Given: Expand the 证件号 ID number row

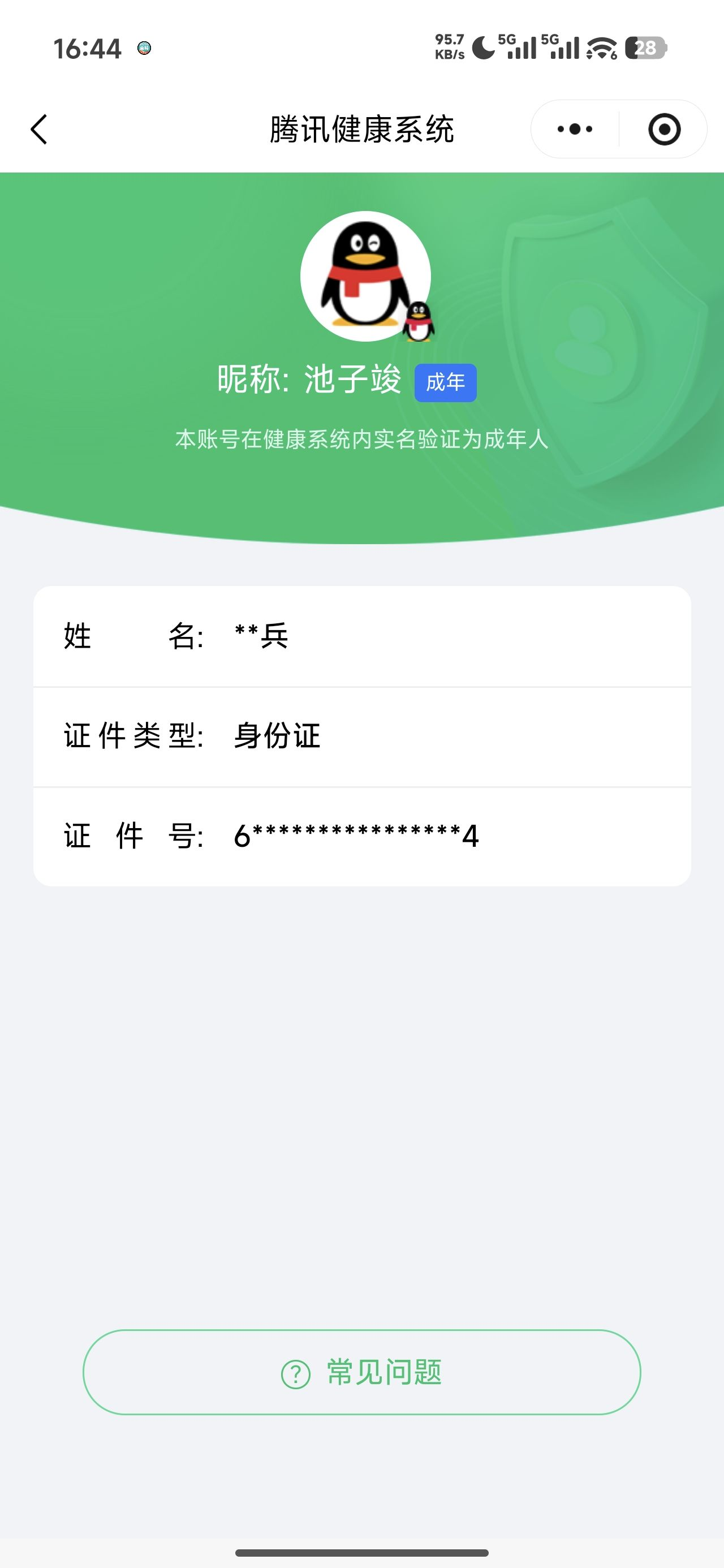Looking at the screenshot, I should 361,835.
